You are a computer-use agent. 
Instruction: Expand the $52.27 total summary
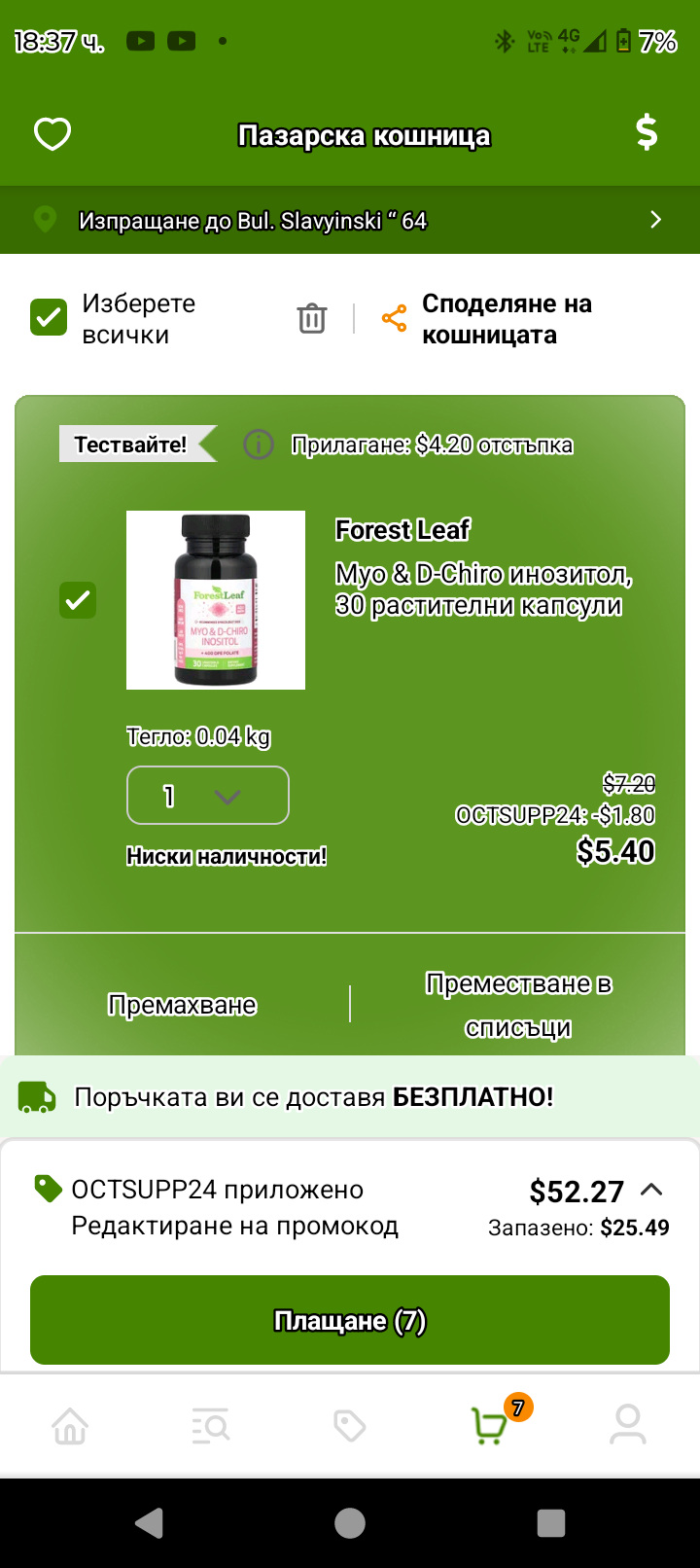click(x=651, y=1190)
